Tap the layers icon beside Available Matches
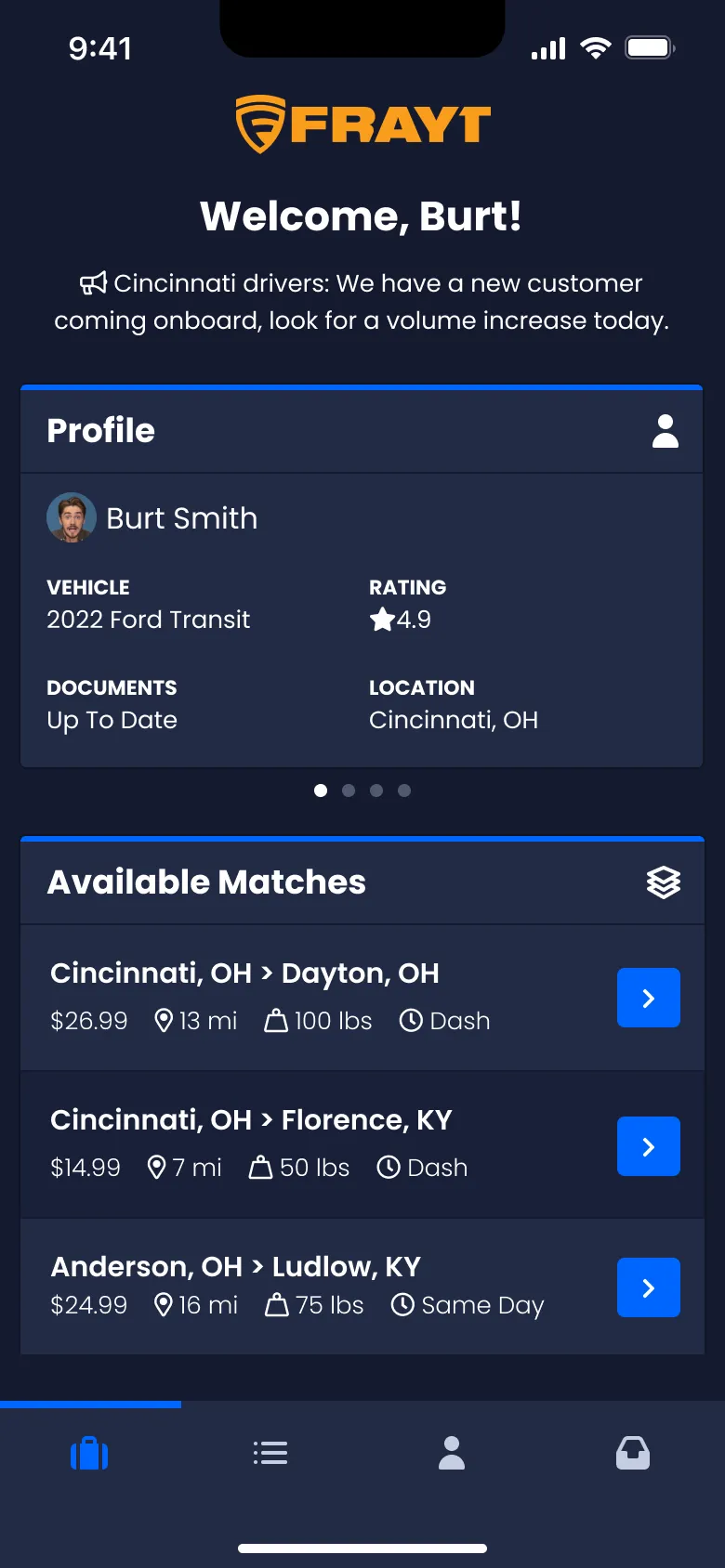The image size is (725, 1568). point(663,882)
